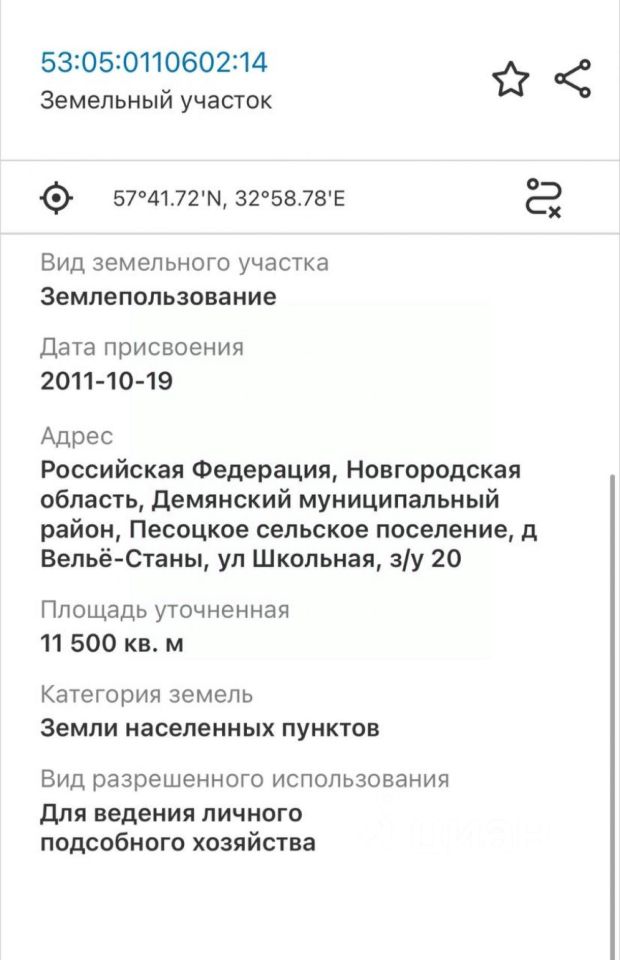This screenshot has height=960, width=620.
Task: Open cadastral number 53:05:0110602:14 link
Action: (154, 62)
